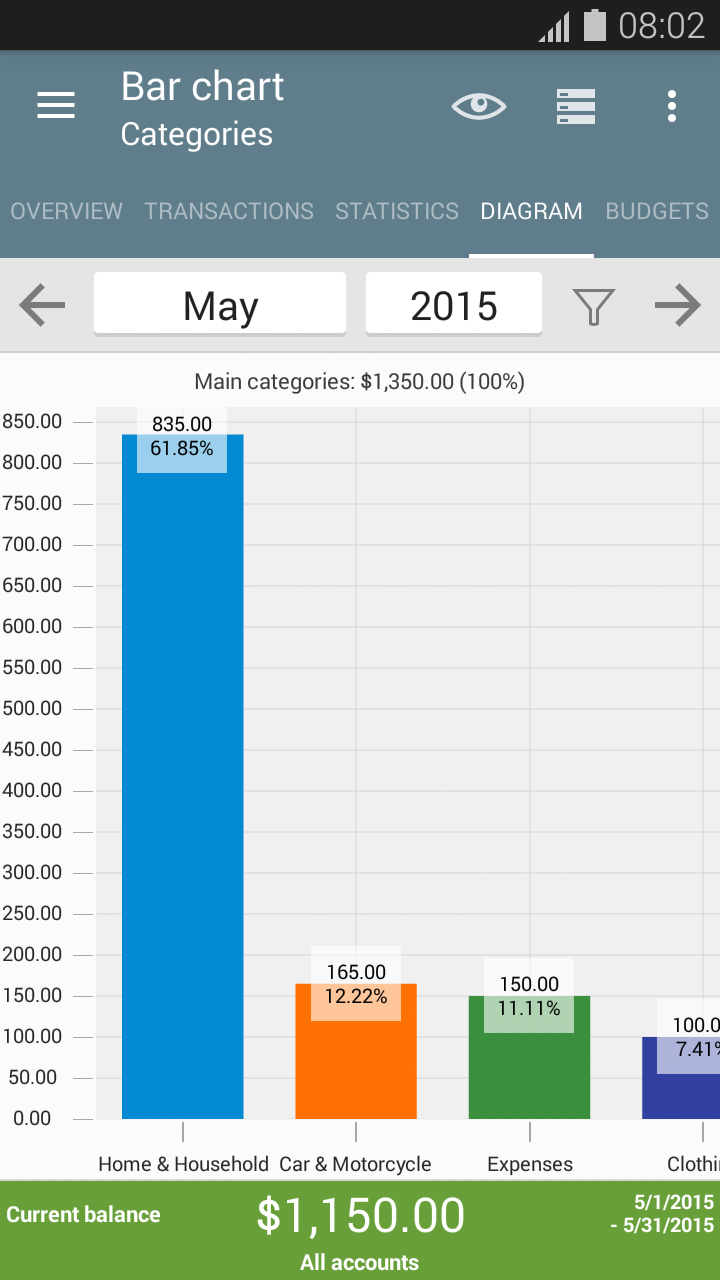
Task: Switch to the Budgets tab
Action: point(657,211)
